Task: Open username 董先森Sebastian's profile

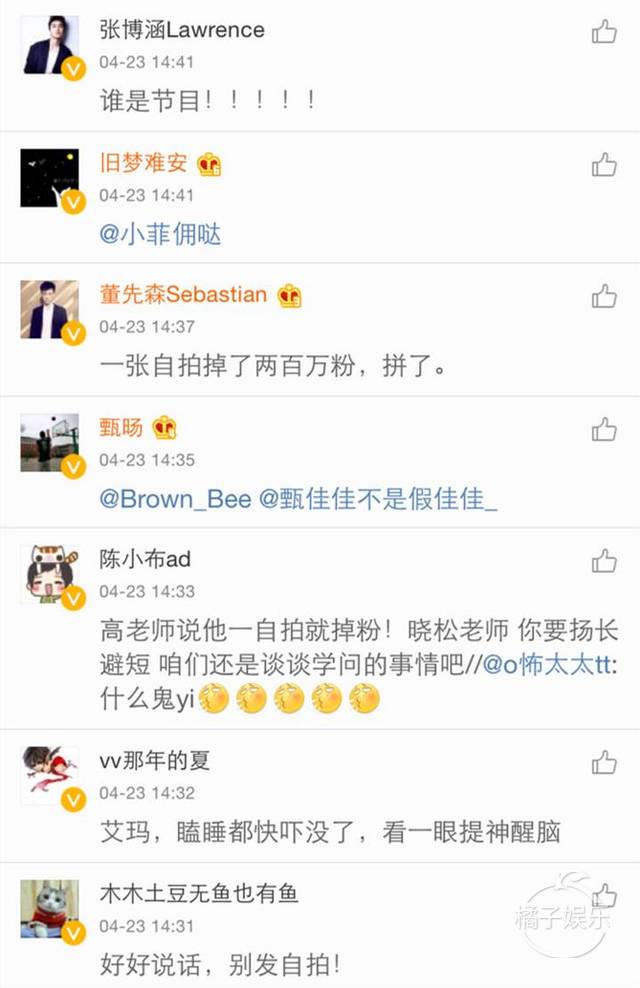Action: [x=183, y=295]
